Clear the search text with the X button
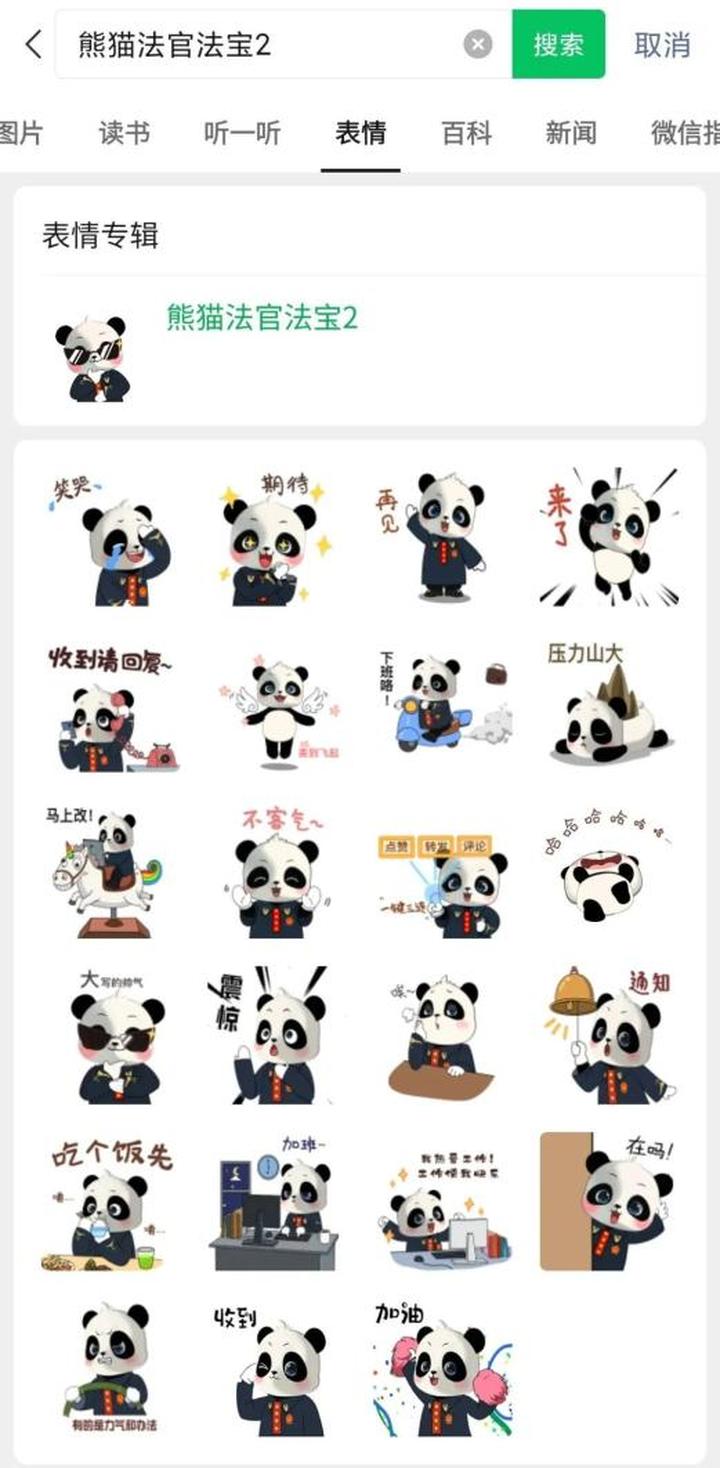The width and height of the screenshot is (720, 1468). pyautogui.click(x=478, y=44)
